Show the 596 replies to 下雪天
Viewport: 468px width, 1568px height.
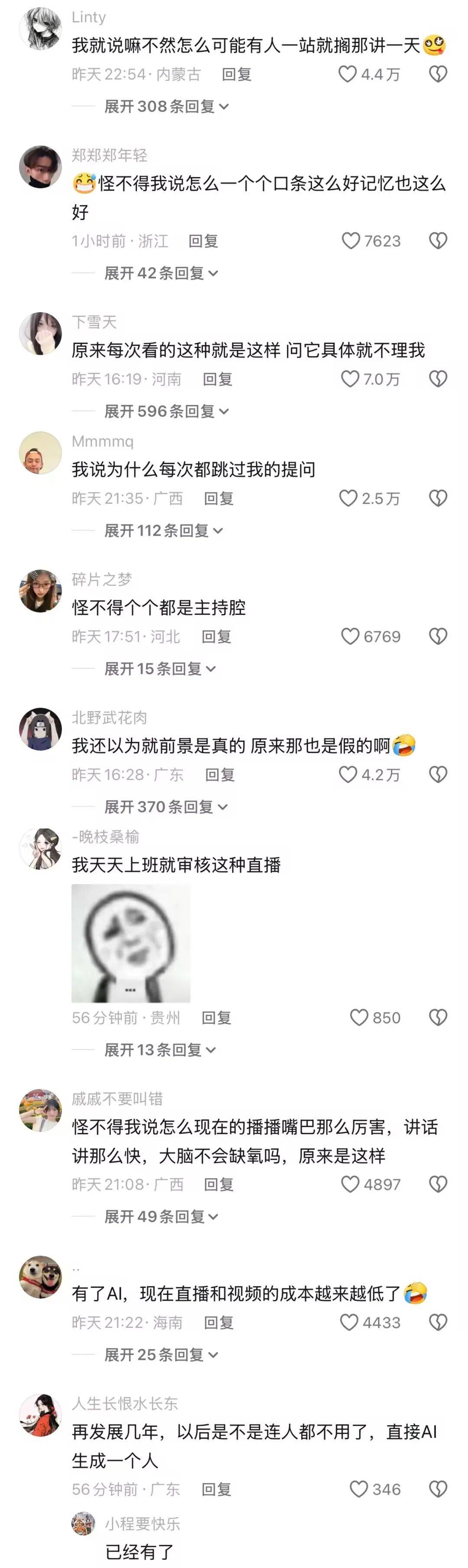click(166, 411)
